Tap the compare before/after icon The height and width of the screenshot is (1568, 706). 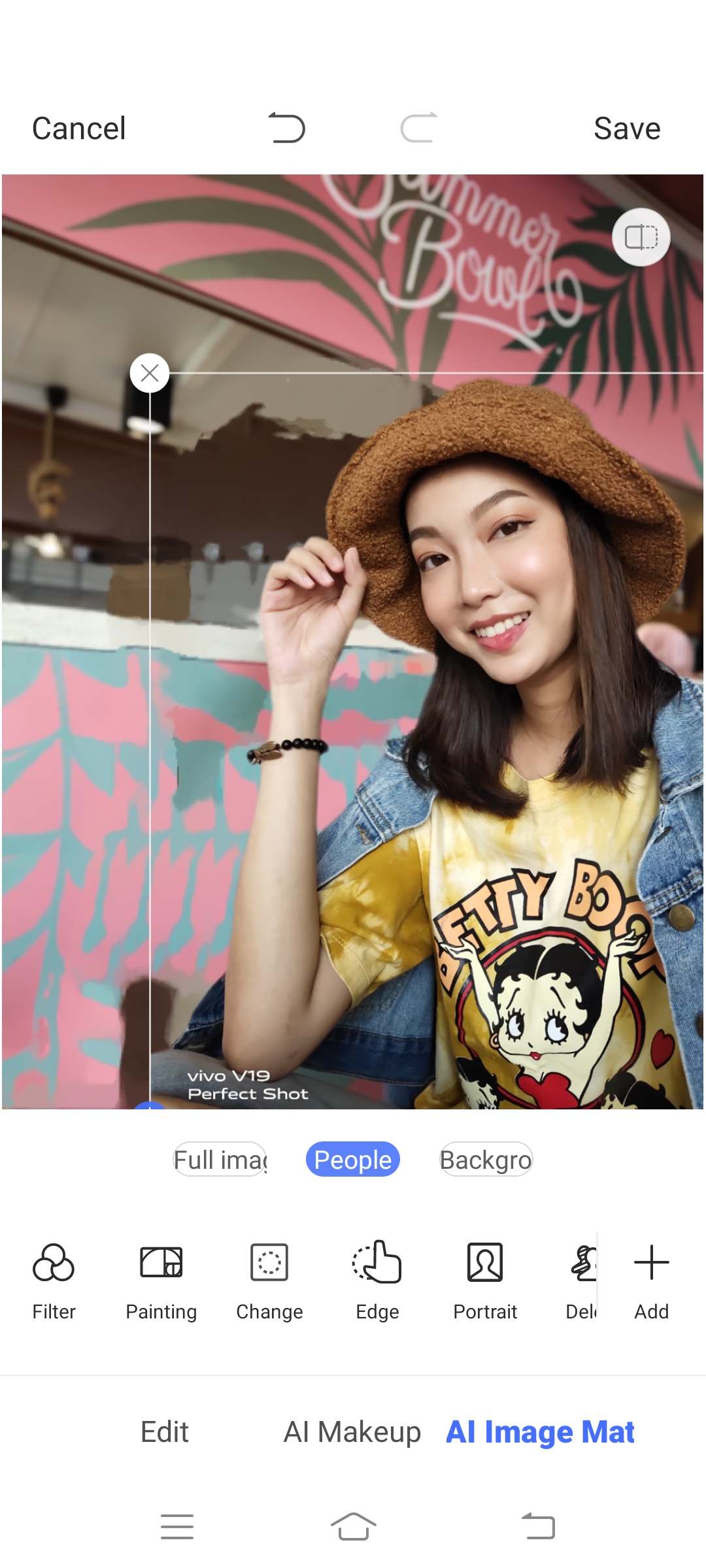point(641,237)
